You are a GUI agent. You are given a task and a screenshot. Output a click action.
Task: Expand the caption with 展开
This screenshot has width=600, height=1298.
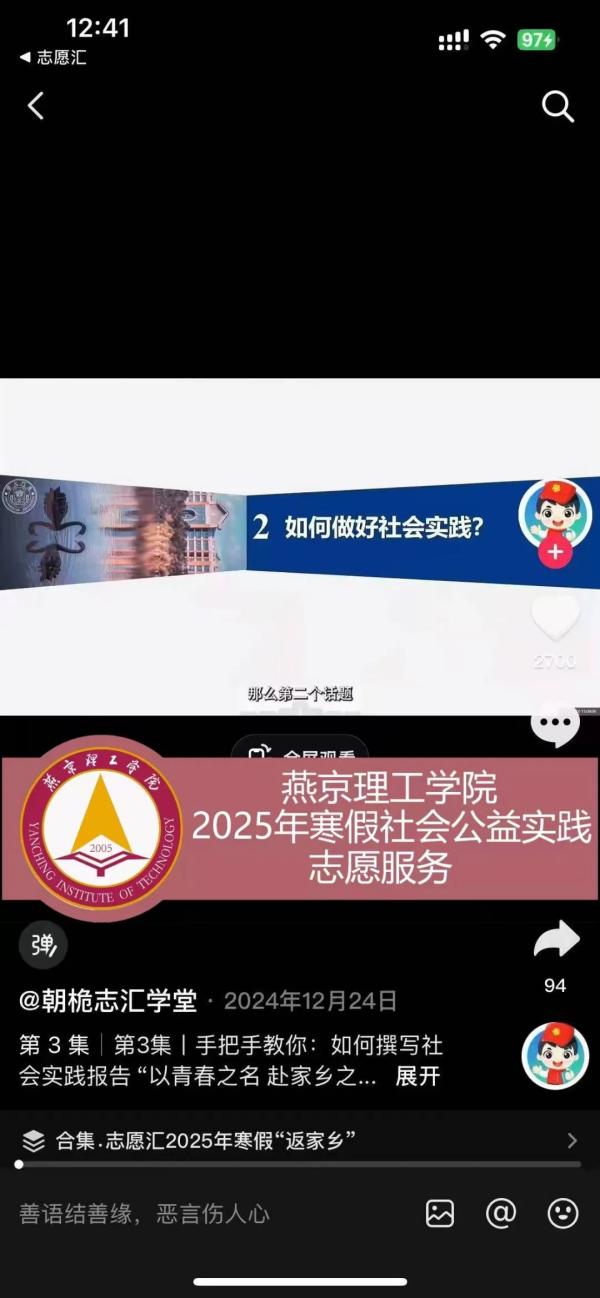coord(417,1077)
